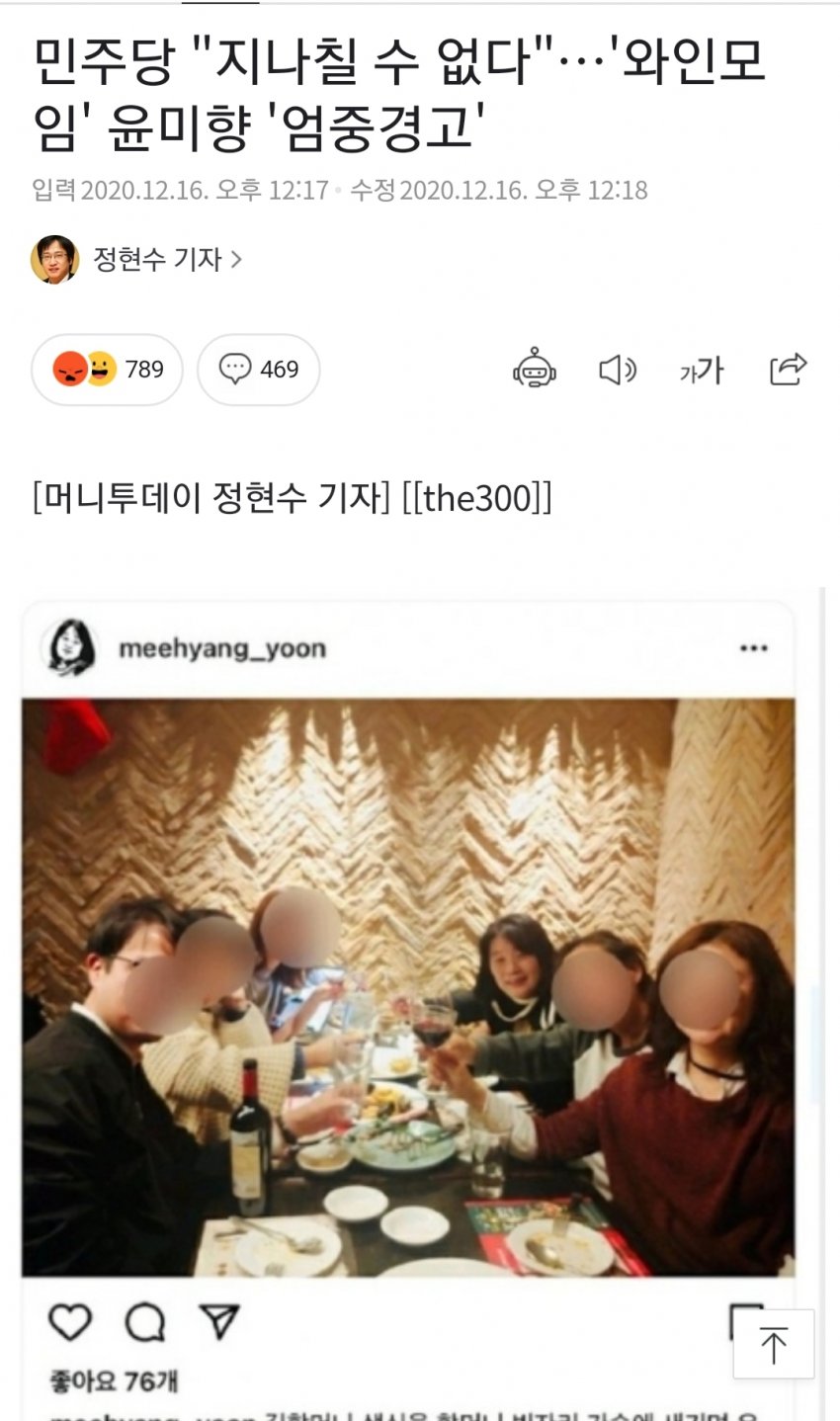The height and width of the screenshot is (1421, 840).
Task: Share this article
Action: [788, 370]
